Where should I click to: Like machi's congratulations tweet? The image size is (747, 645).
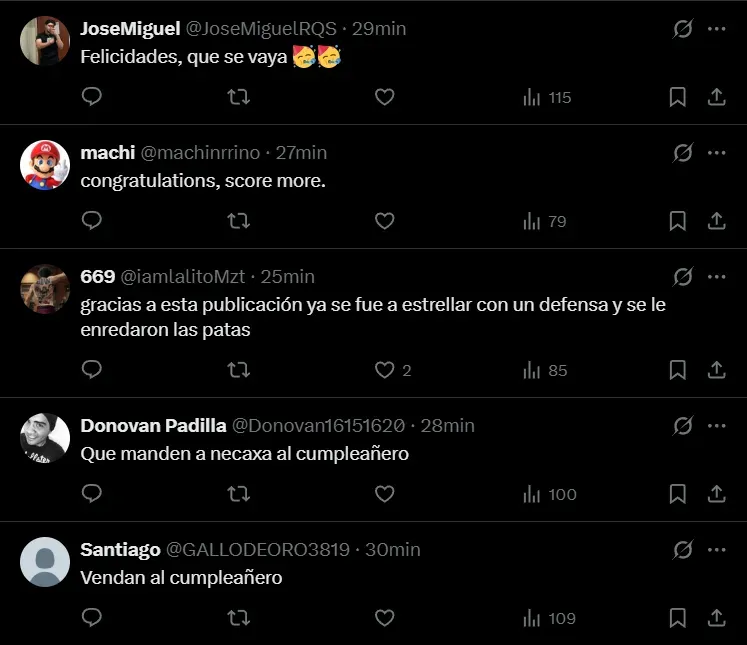click(384, 221)
